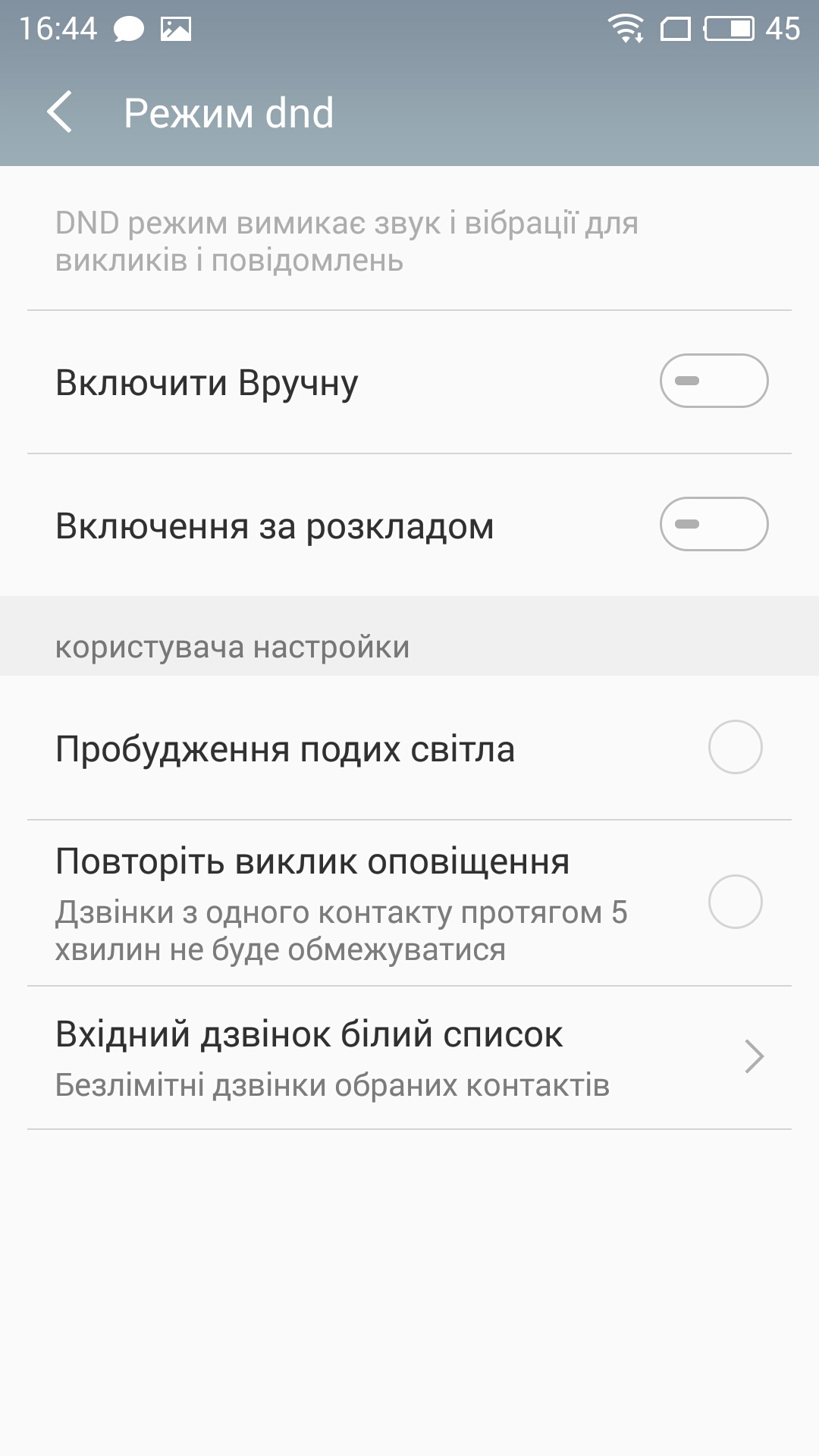Check Повторіть виклик оповіщення option

click(x=735, y=902)
